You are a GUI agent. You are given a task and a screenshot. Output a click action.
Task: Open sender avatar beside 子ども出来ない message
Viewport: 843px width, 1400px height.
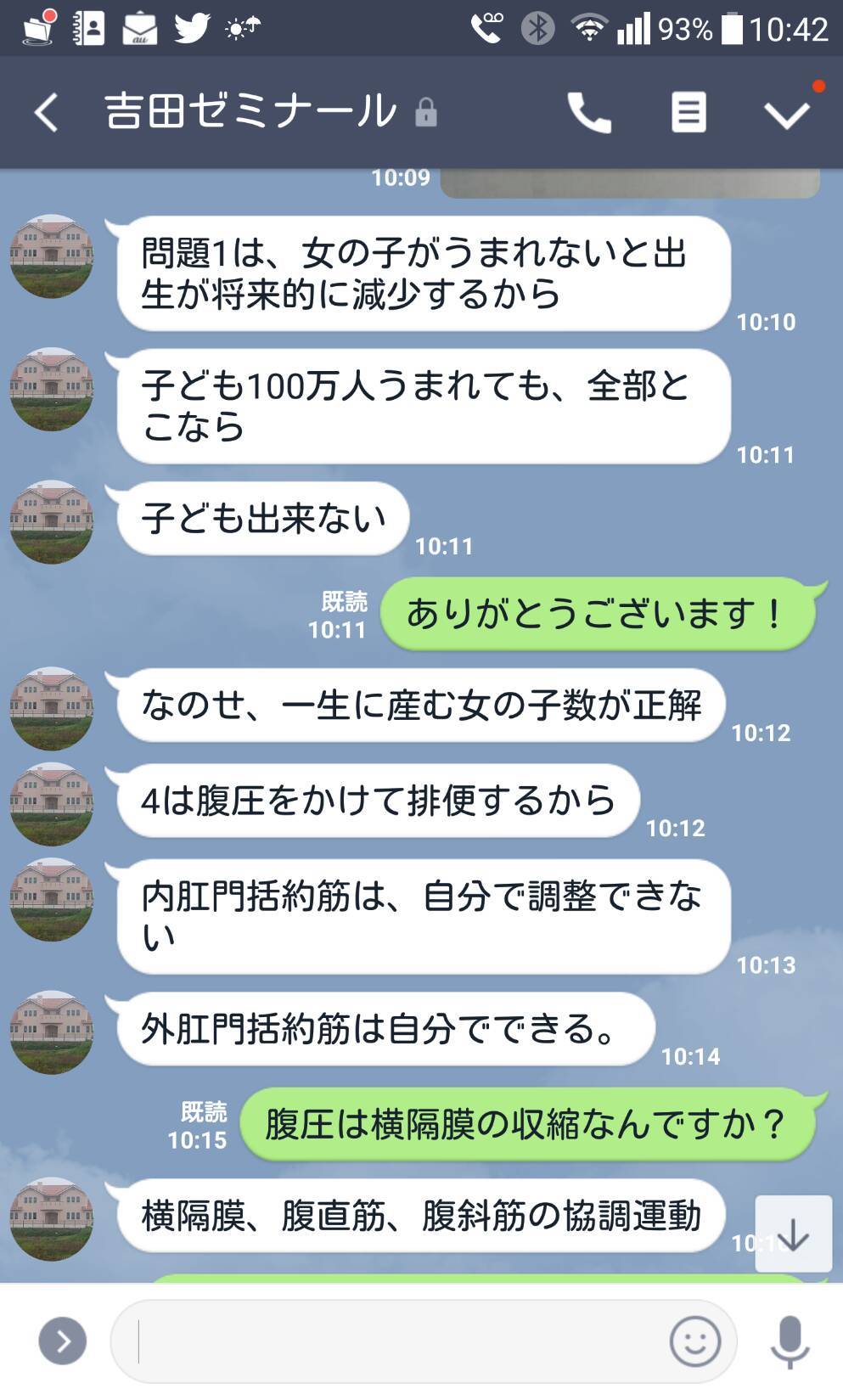coord(51,522)
